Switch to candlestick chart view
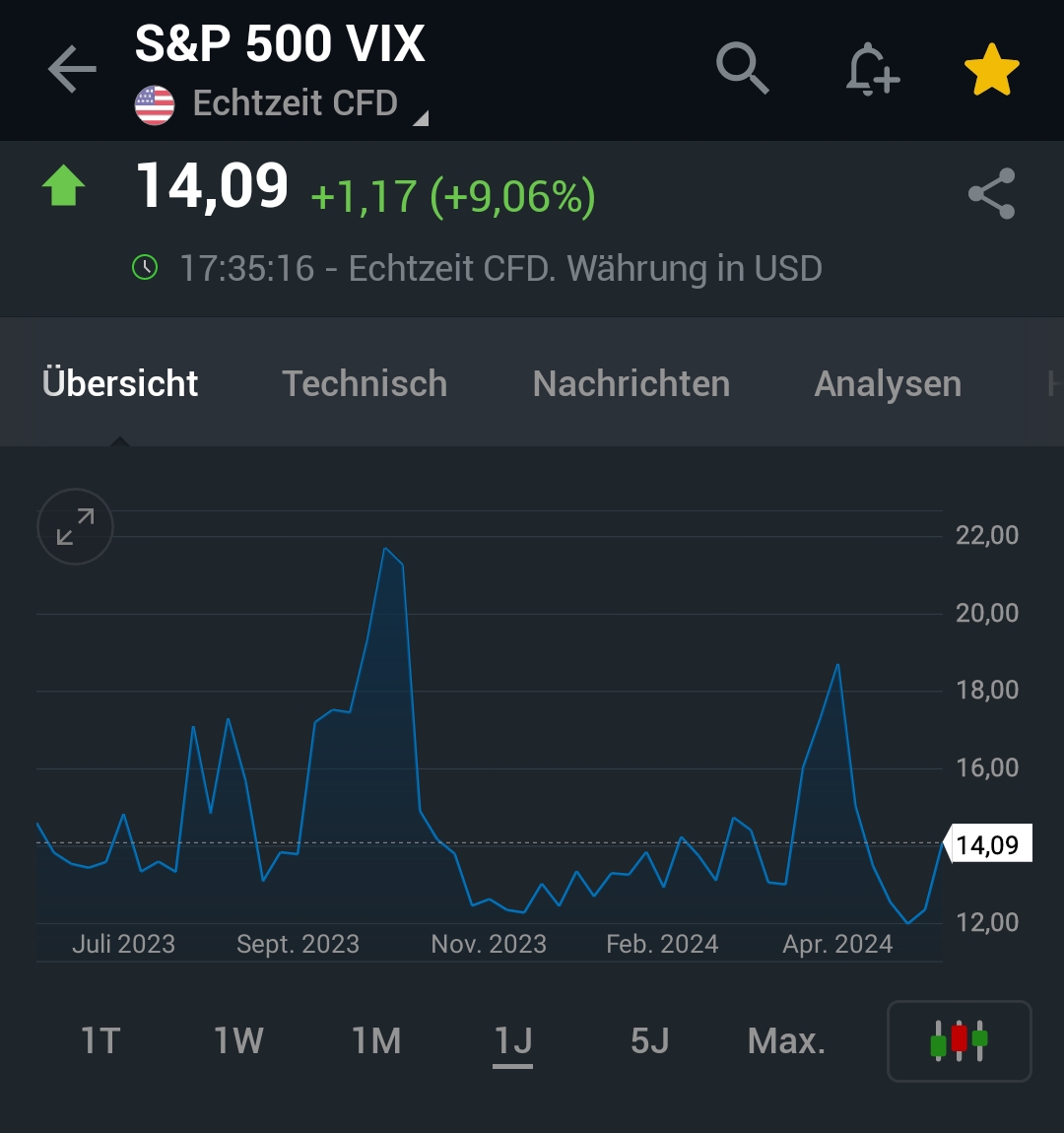 (x=959, y=1040)
